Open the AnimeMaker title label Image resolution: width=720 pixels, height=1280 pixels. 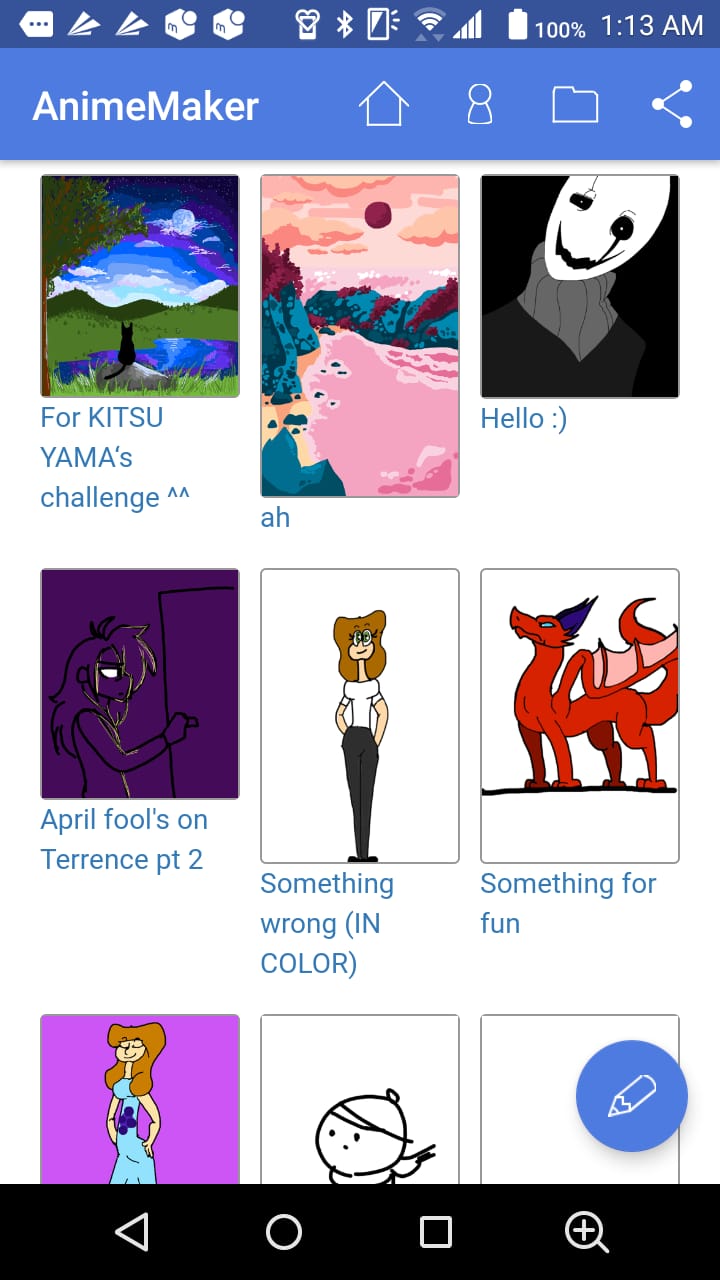[145, 103]
